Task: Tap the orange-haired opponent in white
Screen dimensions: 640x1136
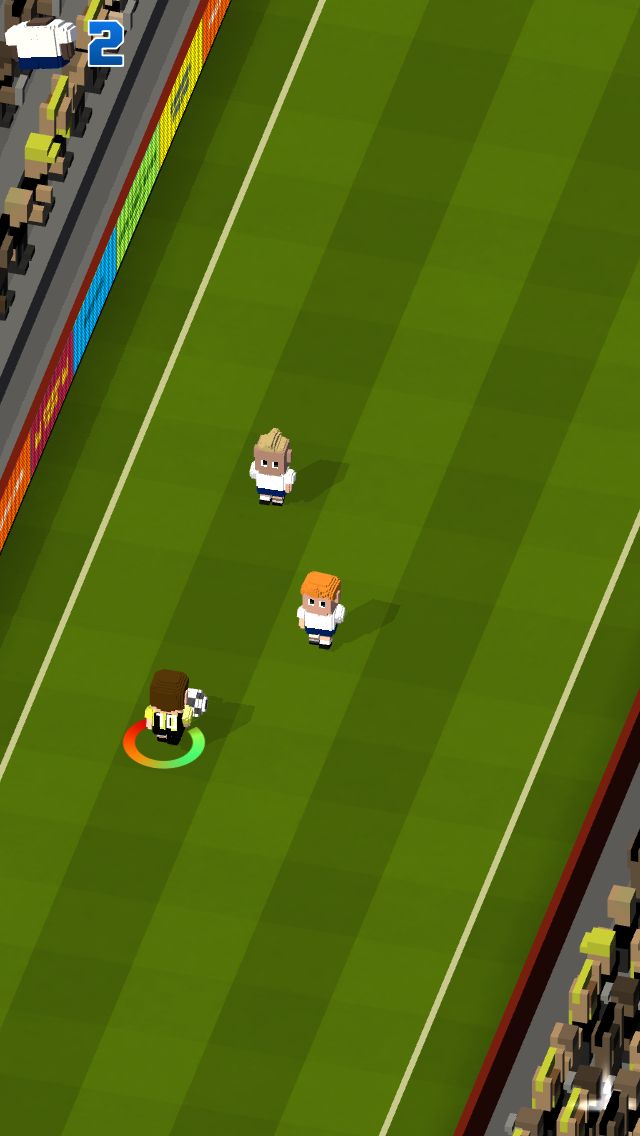Action: (320, 609)
